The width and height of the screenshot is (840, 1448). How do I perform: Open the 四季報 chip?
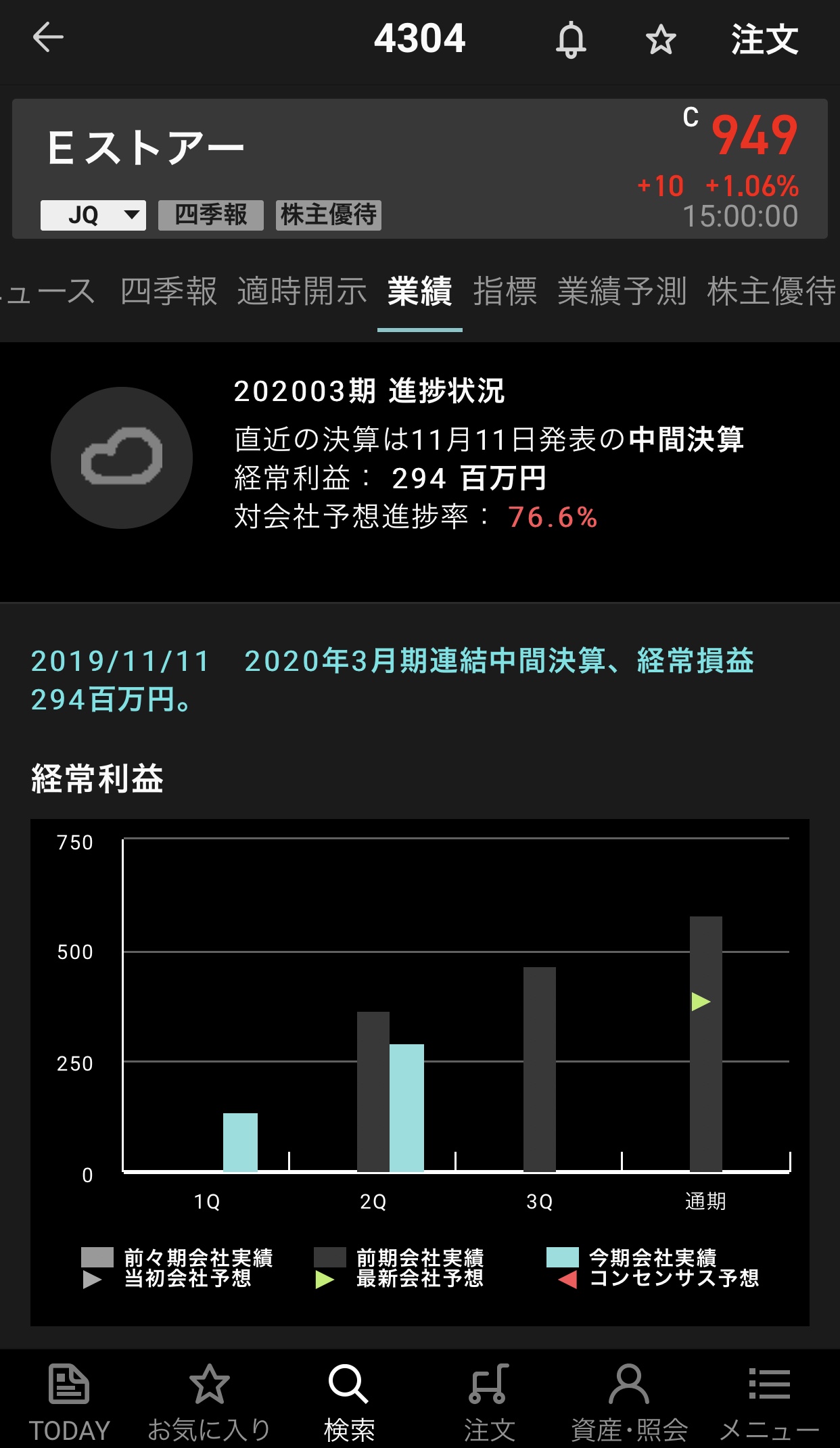coord(211,215)
